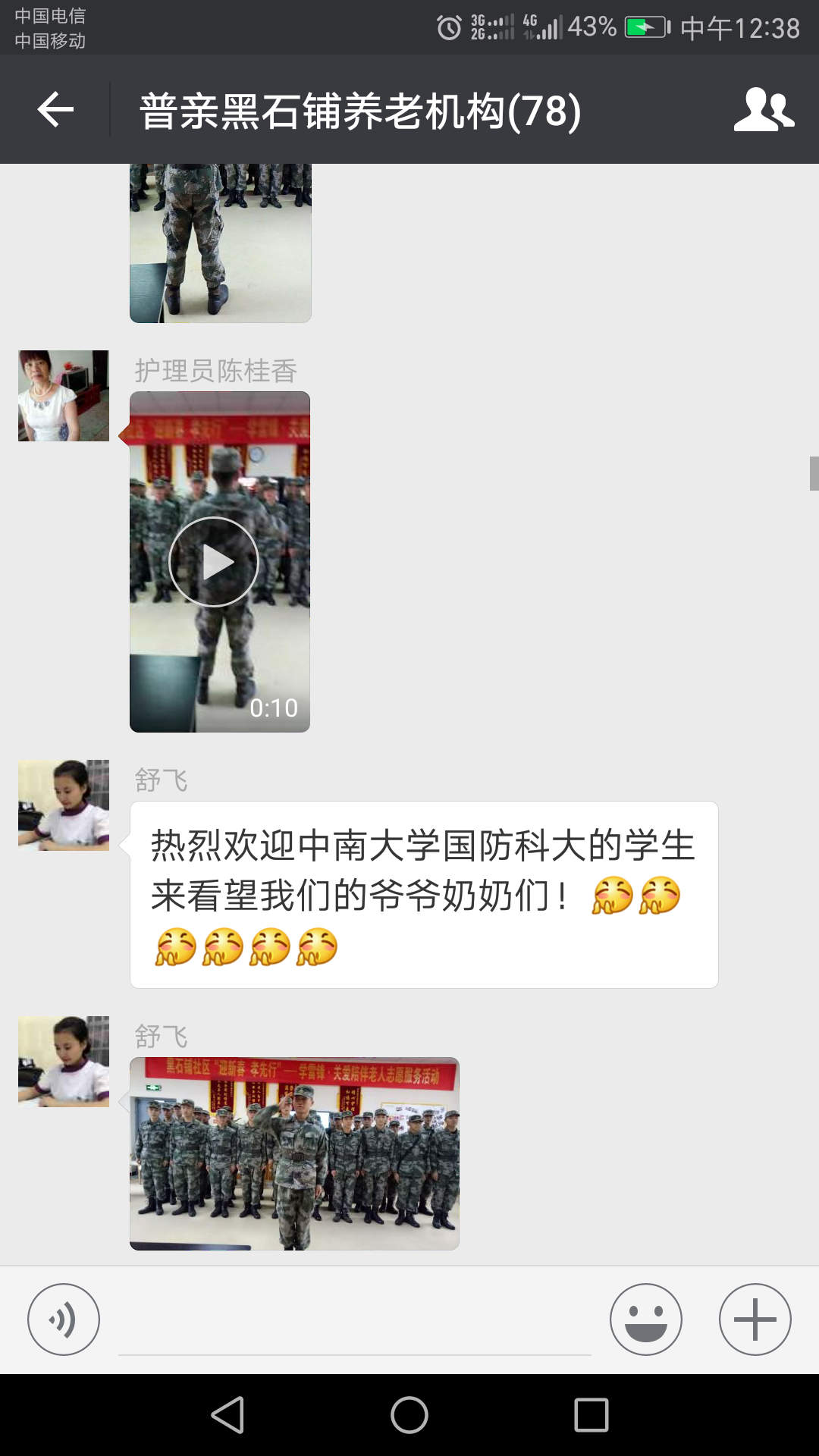Tap the system home button

[x=409, y=1415]
